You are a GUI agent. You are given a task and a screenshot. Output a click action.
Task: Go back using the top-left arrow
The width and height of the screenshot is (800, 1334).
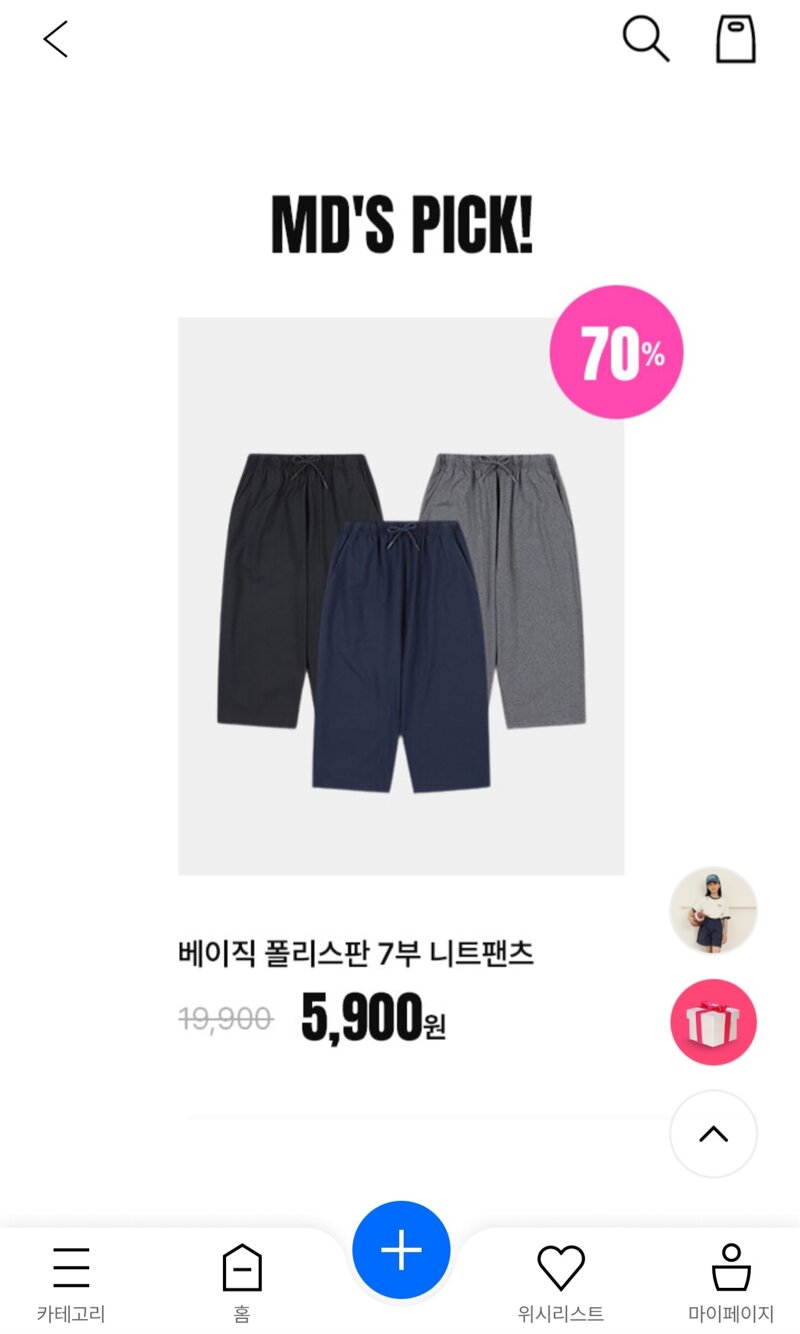(56, 39)
